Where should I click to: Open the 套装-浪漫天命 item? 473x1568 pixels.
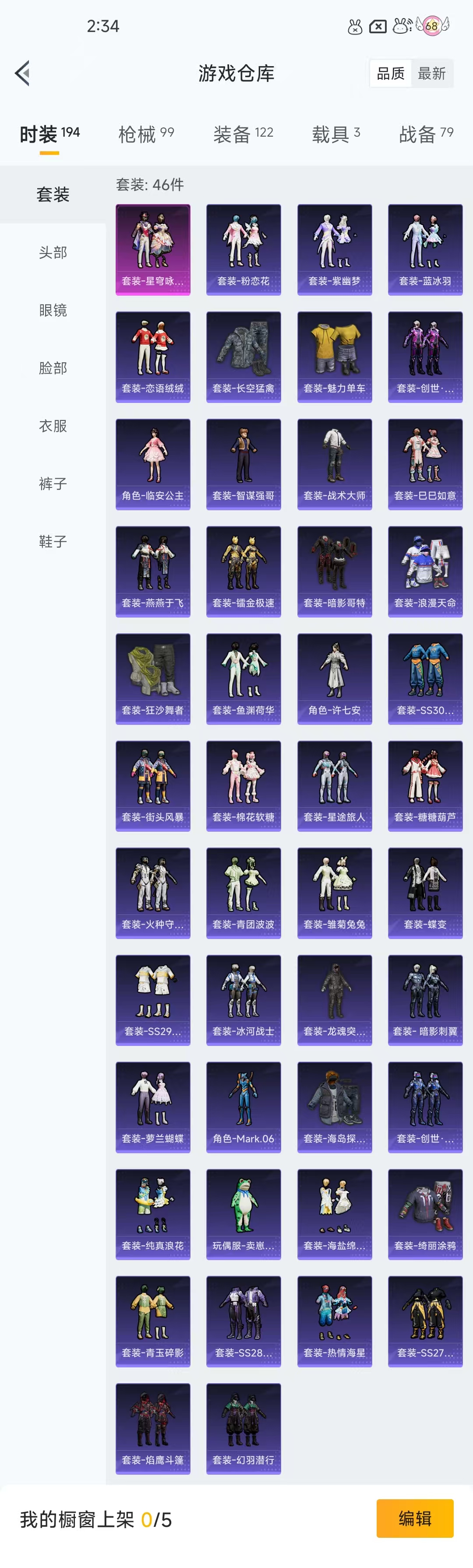[425, 571]
